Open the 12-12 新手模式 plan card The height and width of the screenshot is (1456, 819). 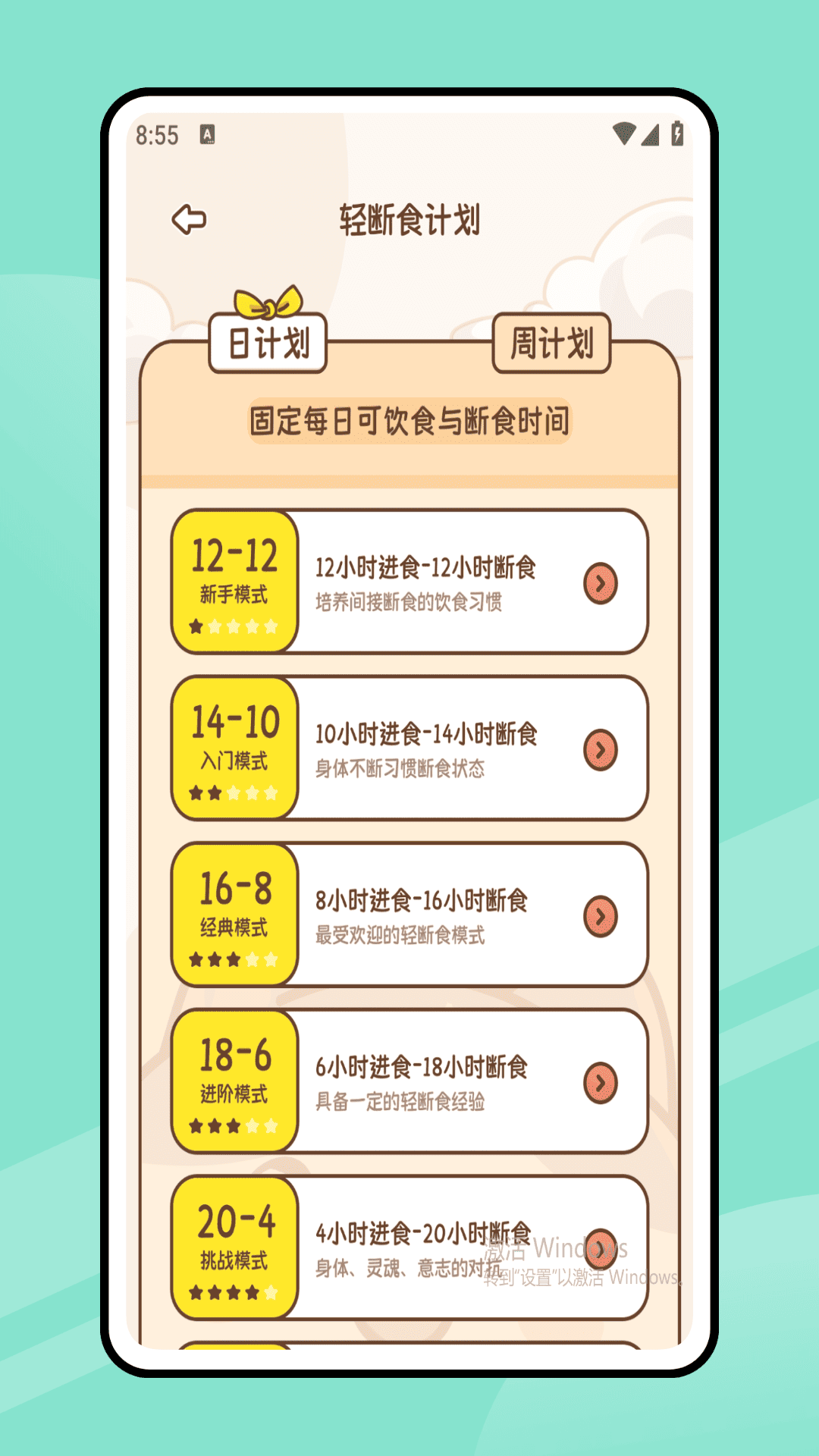coord(409,582)
